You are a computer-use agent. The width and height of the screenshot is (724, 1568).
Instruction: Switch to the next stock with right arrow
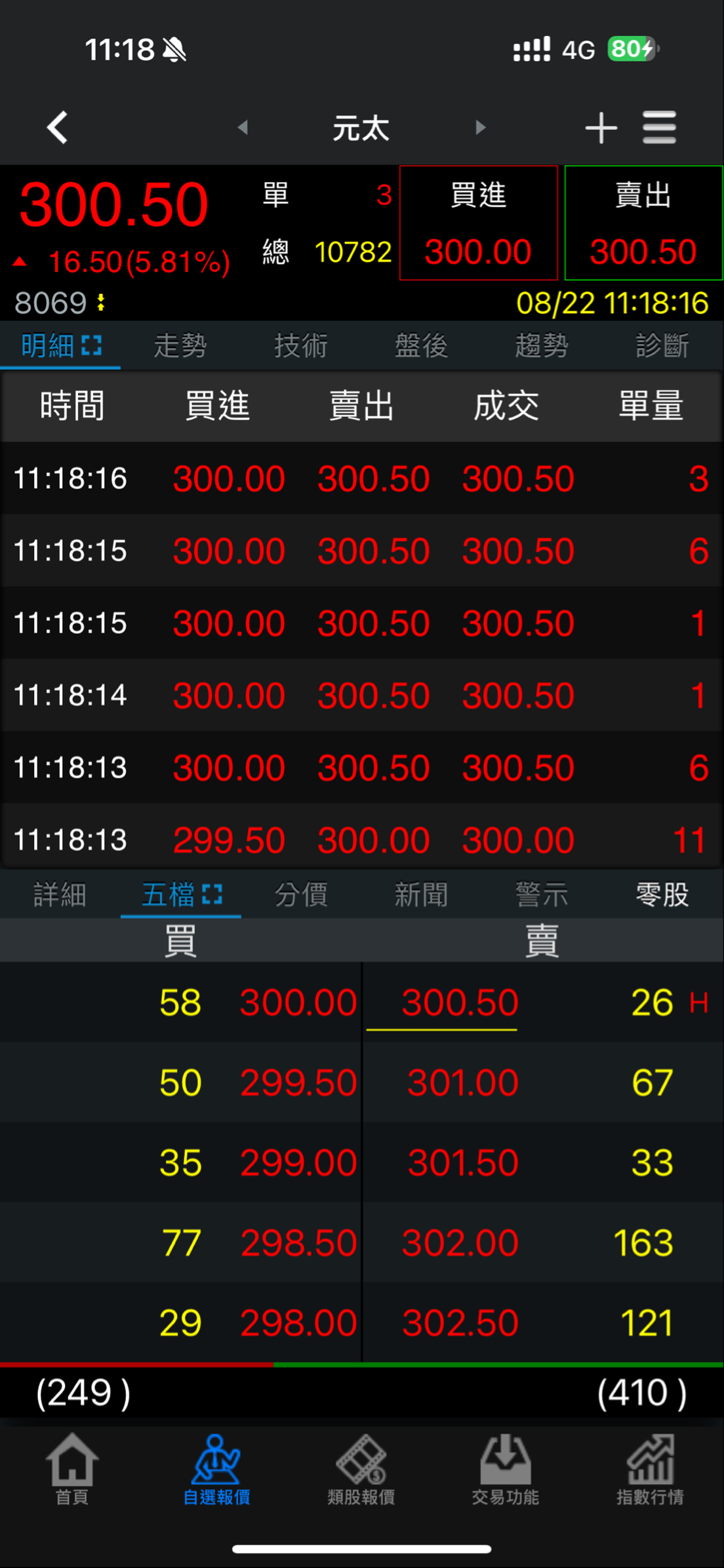481,127
